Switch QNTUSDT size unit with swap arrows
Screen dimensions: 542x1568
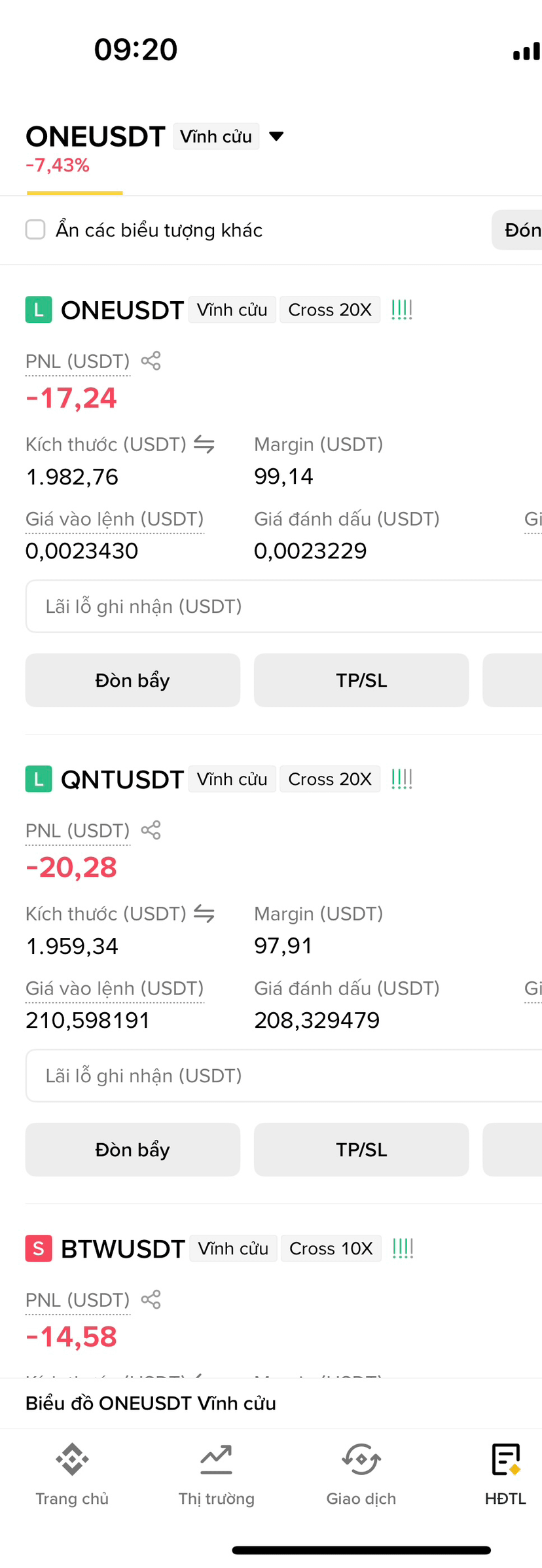(204, 914)
